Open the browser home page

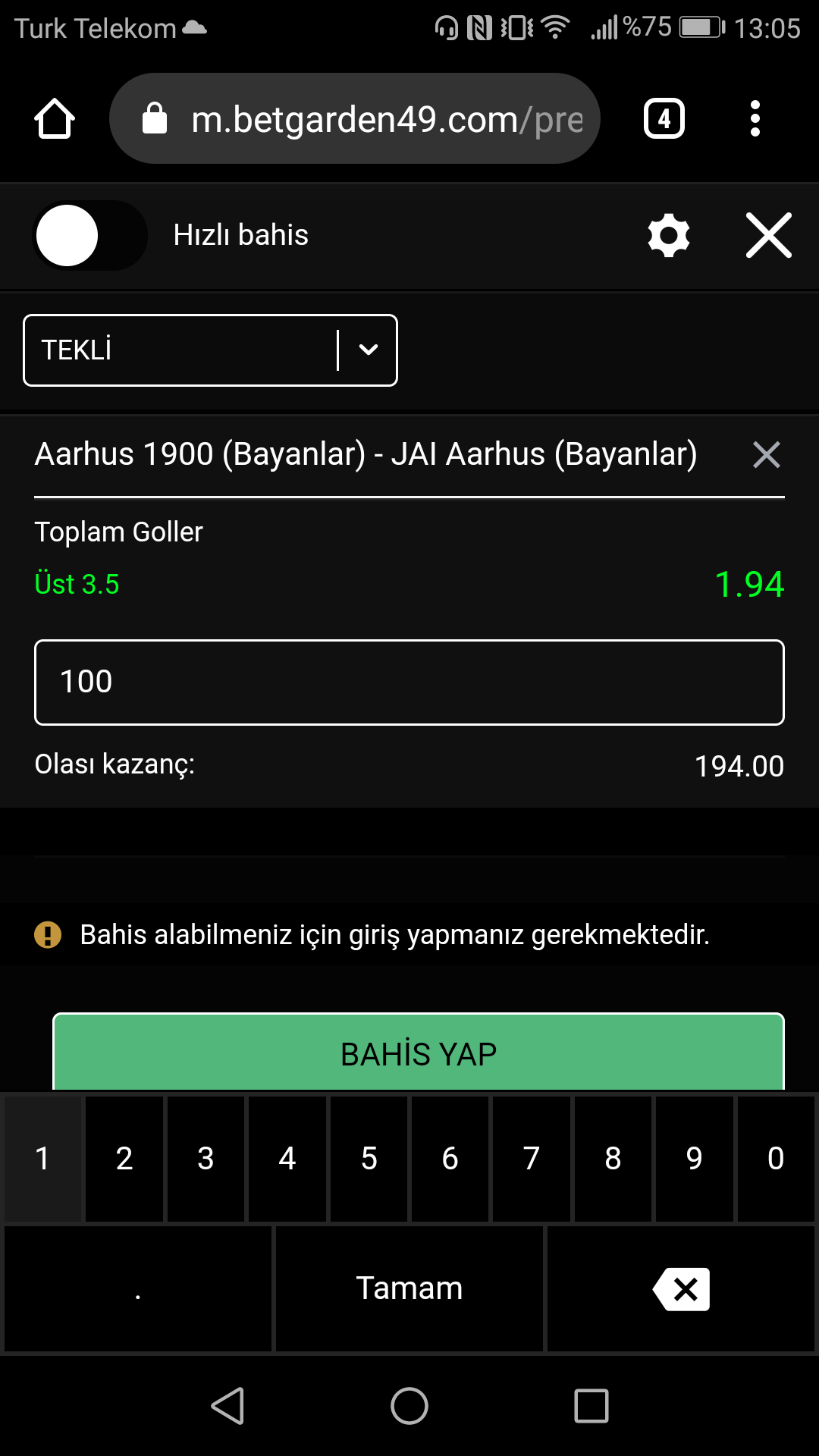pyautogui.click(x=55, y=119)
